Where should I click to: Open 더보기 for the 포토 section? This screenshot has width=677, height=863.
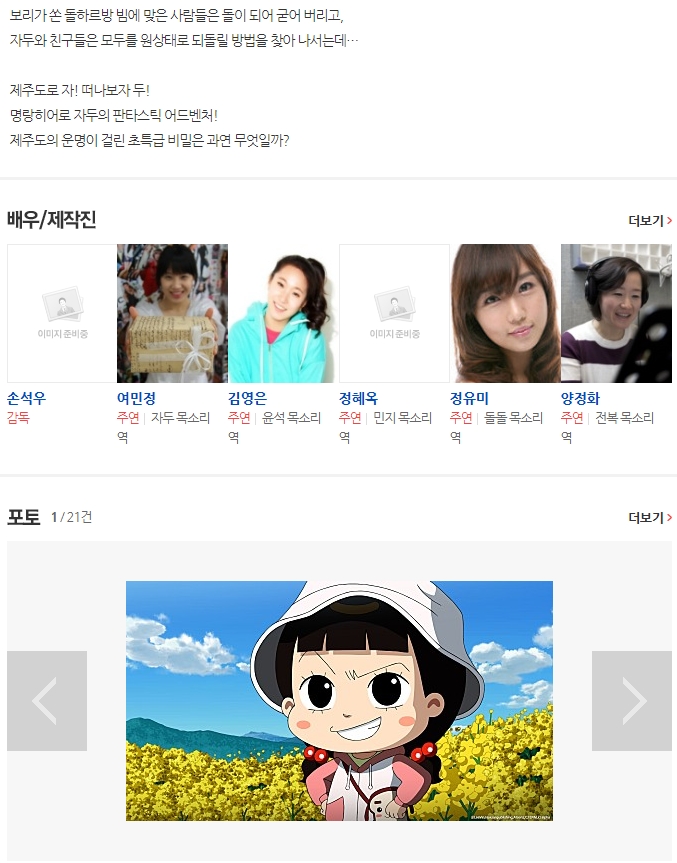[x=650, y=518]
